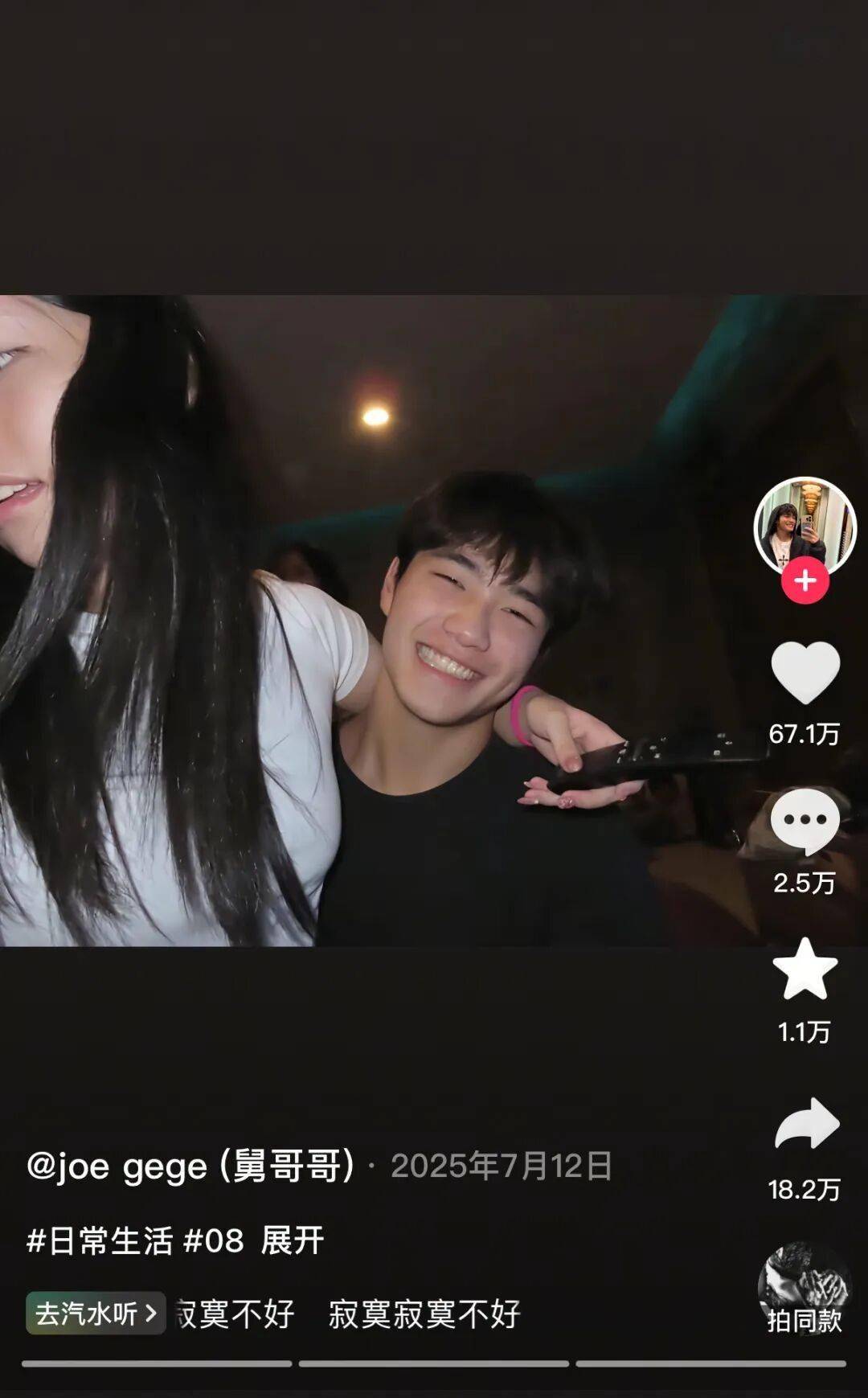Expand the caption with 展开

coord(293,1240)
